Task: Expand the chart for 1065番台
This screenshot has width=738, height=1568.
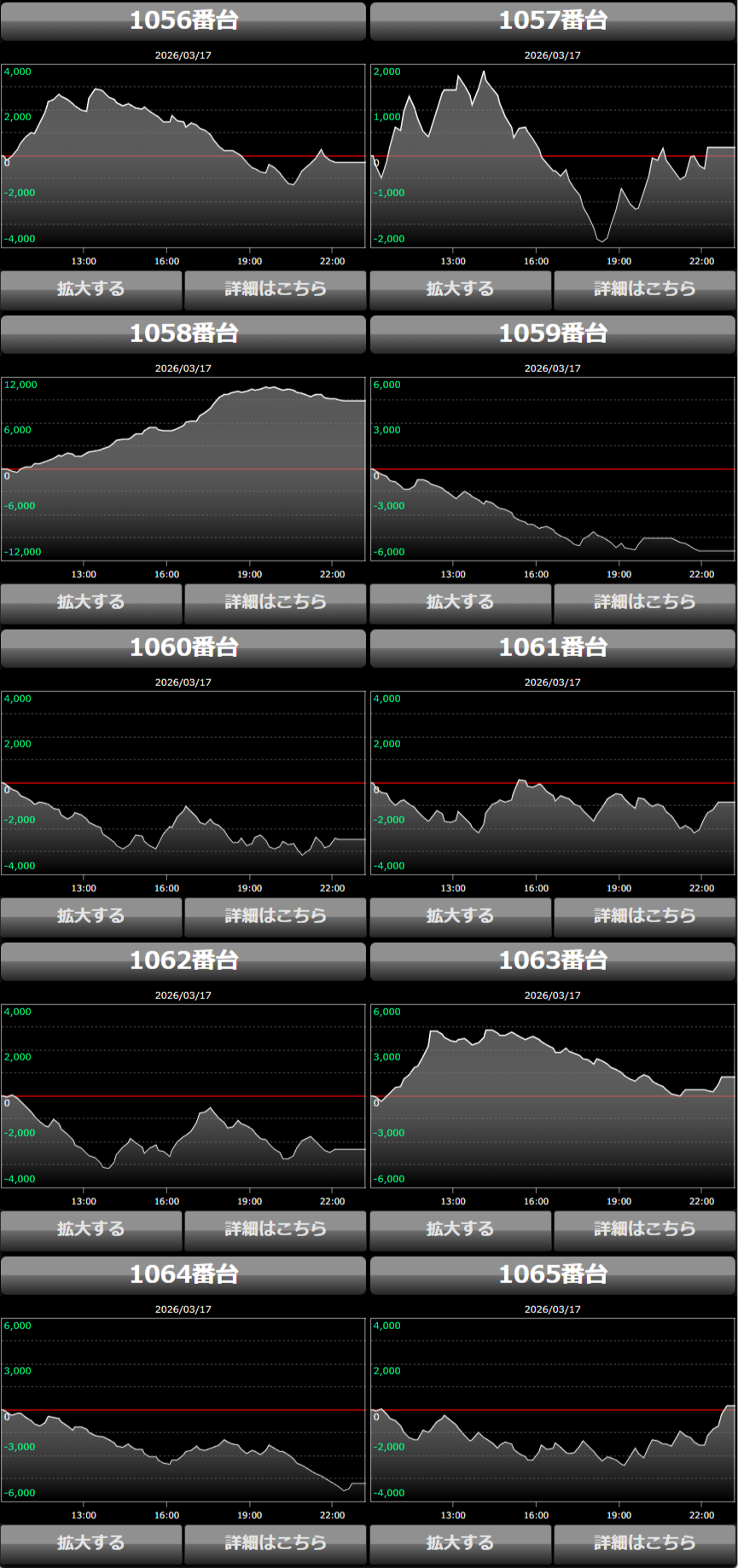Action: [x=461, y=1543]
